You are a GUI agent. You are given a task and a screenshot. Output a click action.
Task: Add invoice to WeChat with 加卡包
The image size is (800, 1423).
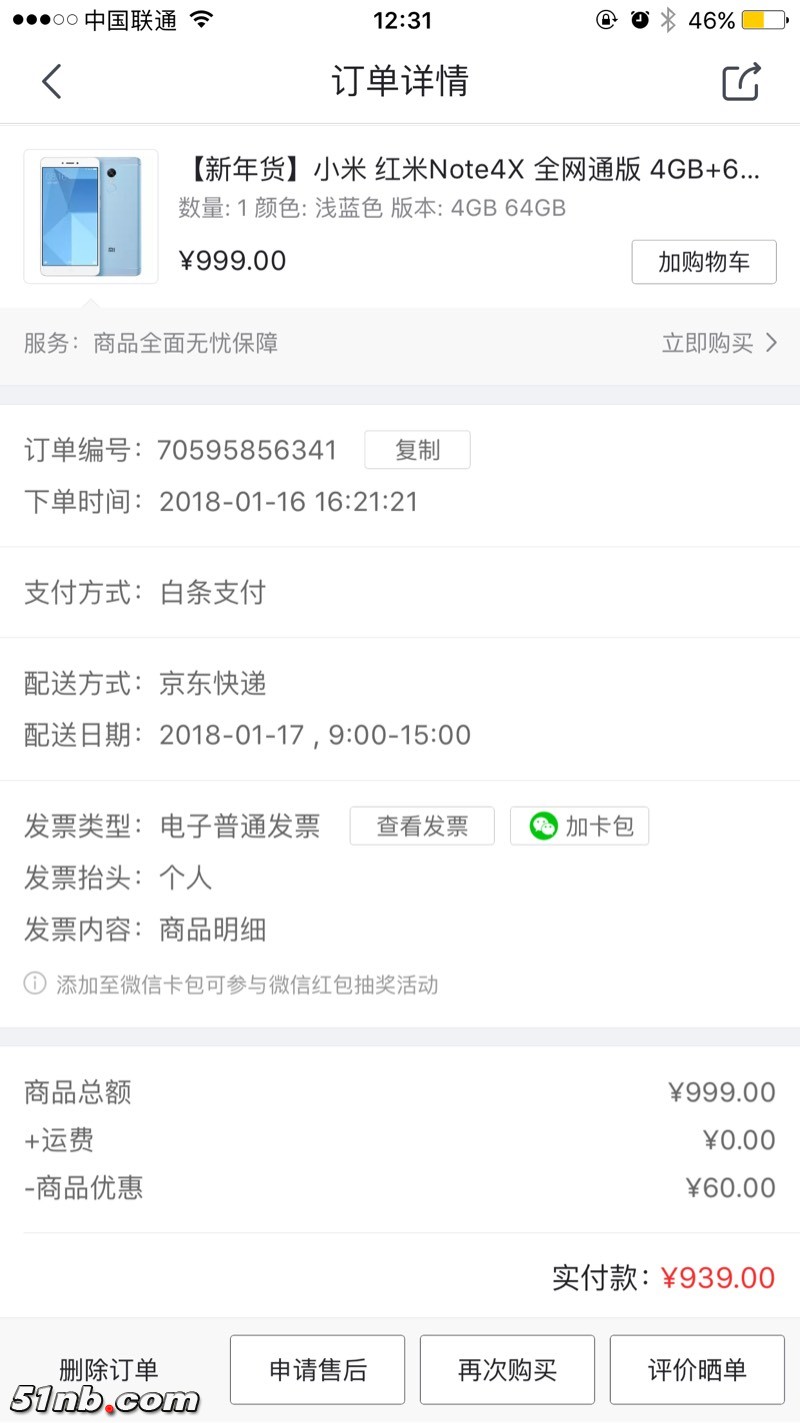[x=580, y=826]
